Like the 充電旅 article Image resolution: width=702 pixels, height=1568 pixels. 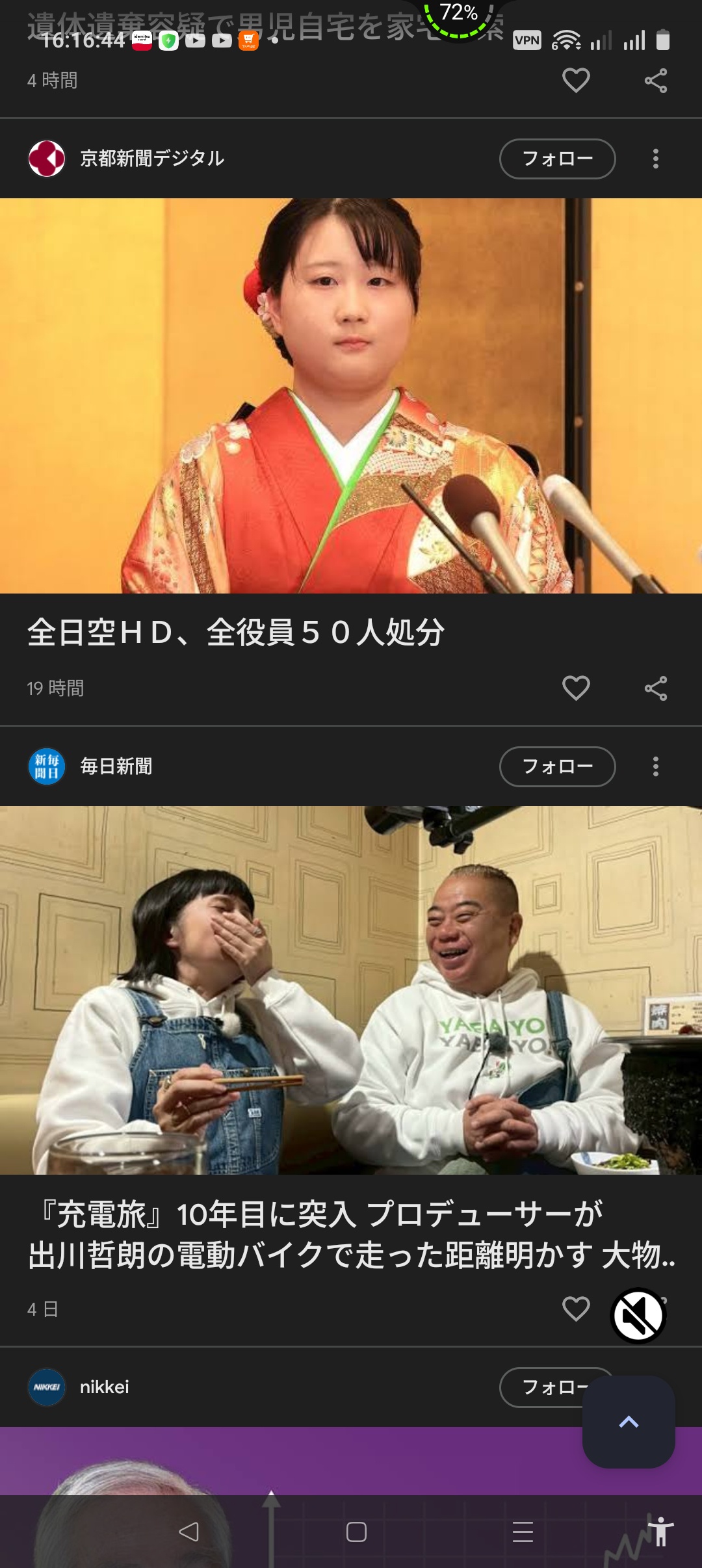coord(575,1309)
